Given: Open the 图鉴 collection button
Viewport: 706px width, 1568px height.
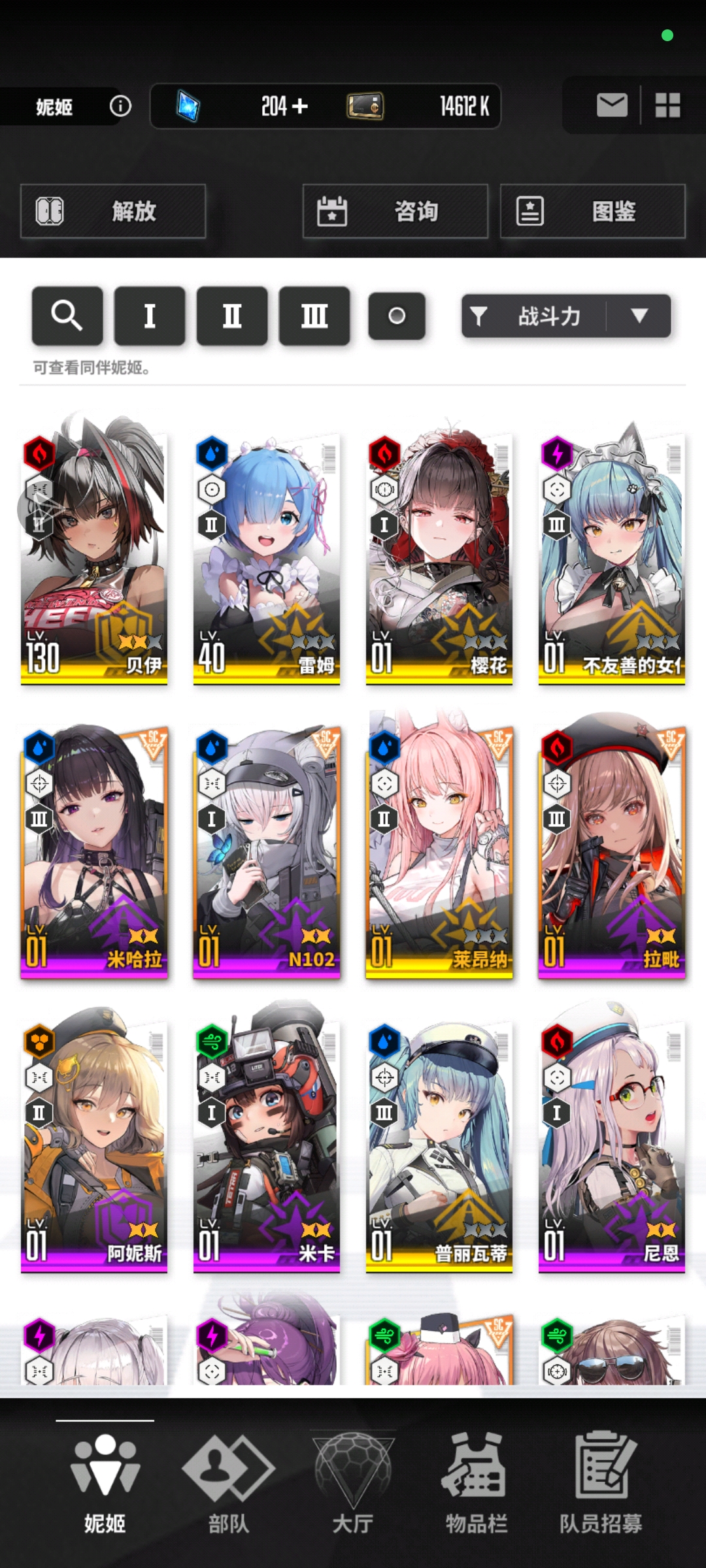Looking at the screenshot, I should pos(592,211).
